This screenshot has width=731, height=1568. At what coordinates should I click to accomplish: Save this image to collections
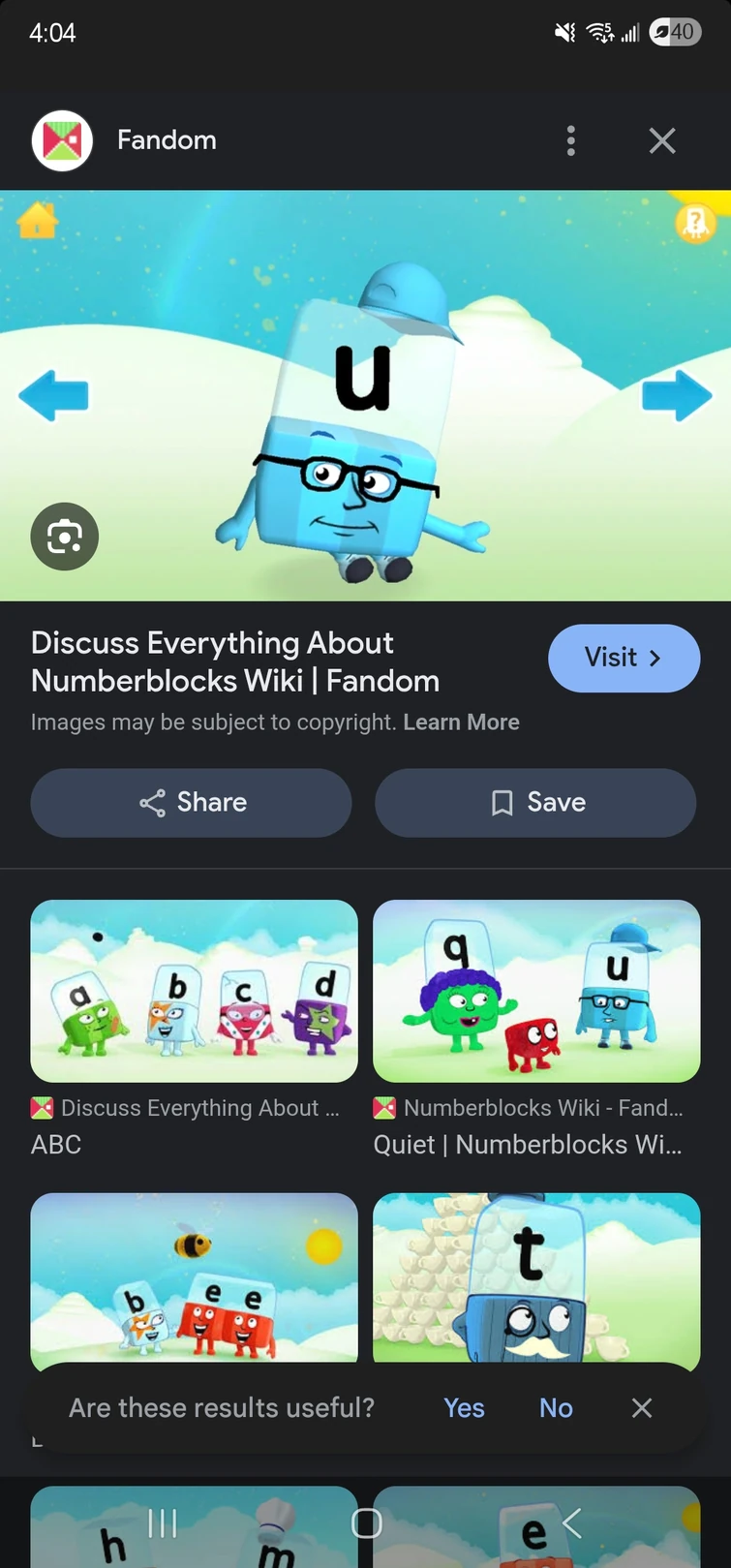click(x=535, y=803)
